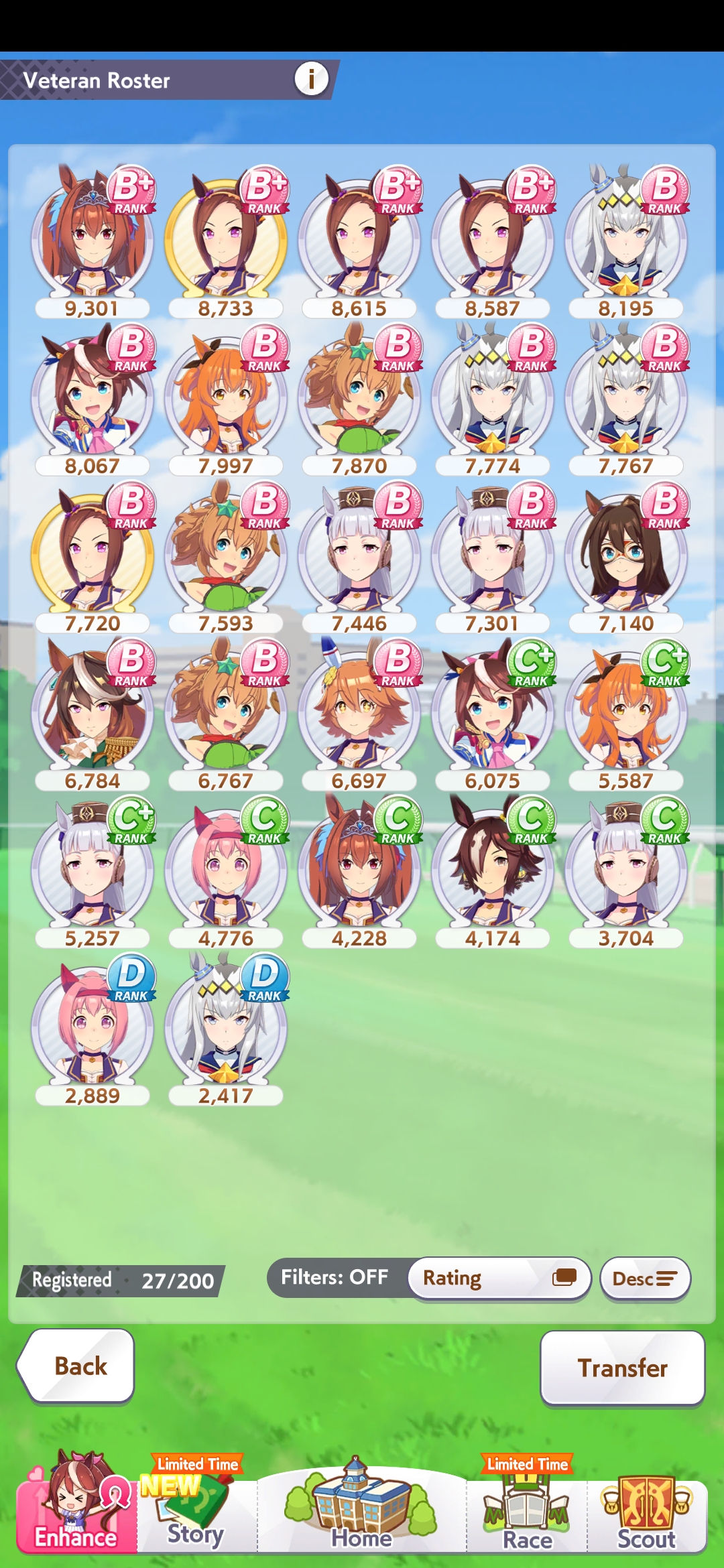Open the Filters: OFF control

click(335, 1277)
